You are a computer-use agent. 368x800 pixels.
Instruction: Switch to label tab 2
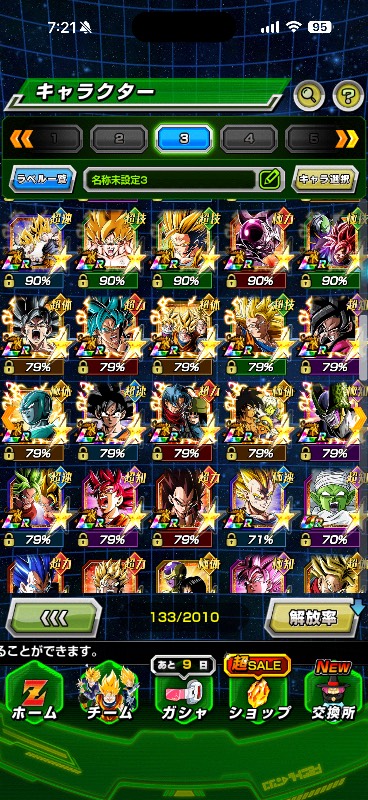point(118,138)
